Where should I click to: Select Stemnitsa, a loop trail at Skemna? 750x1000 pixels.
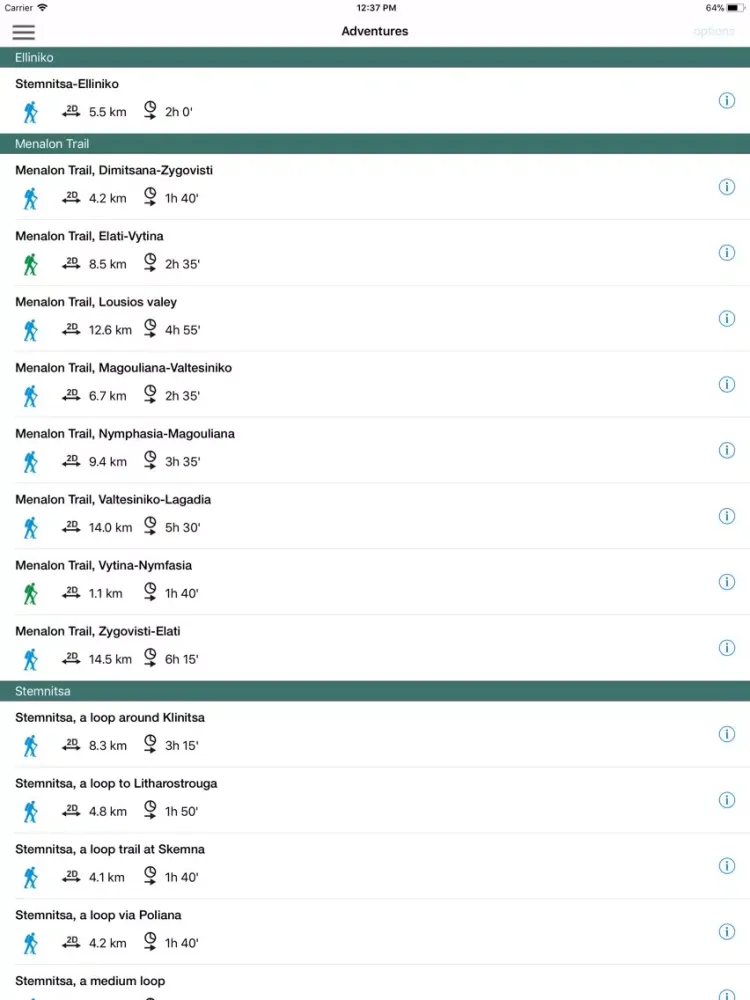[300, 866]
